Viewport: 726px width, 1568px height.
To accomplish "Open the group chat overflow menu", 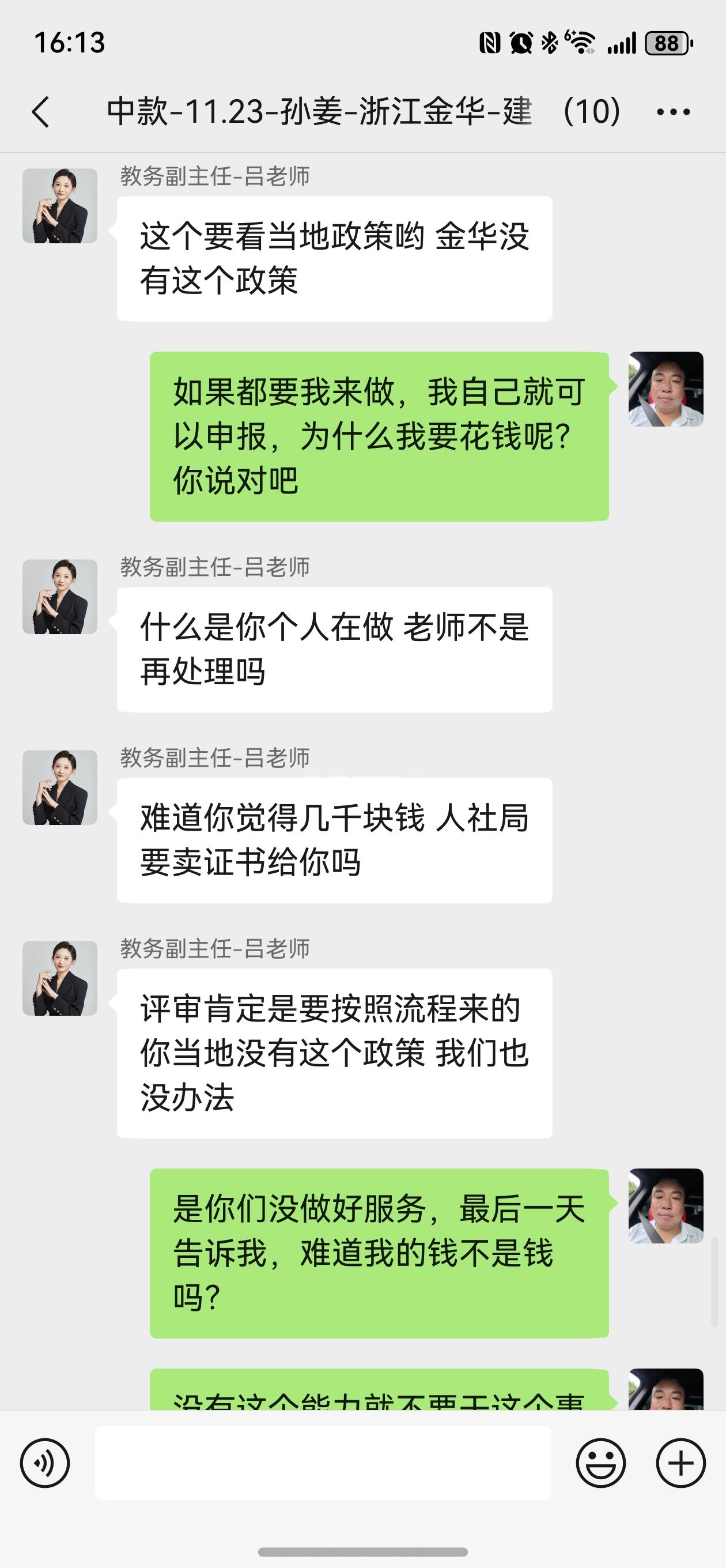I will click(x=674, y=112).
